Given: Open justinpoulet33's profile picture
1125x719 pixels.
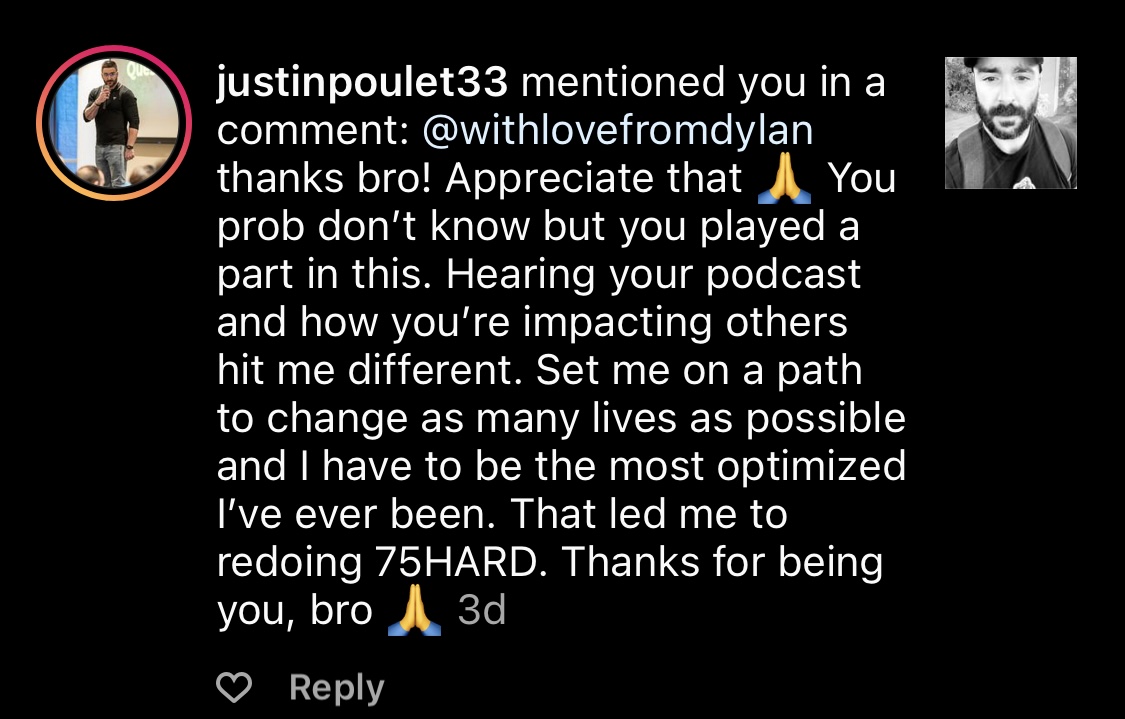Looking at the screenshot, I should (113, 123).
